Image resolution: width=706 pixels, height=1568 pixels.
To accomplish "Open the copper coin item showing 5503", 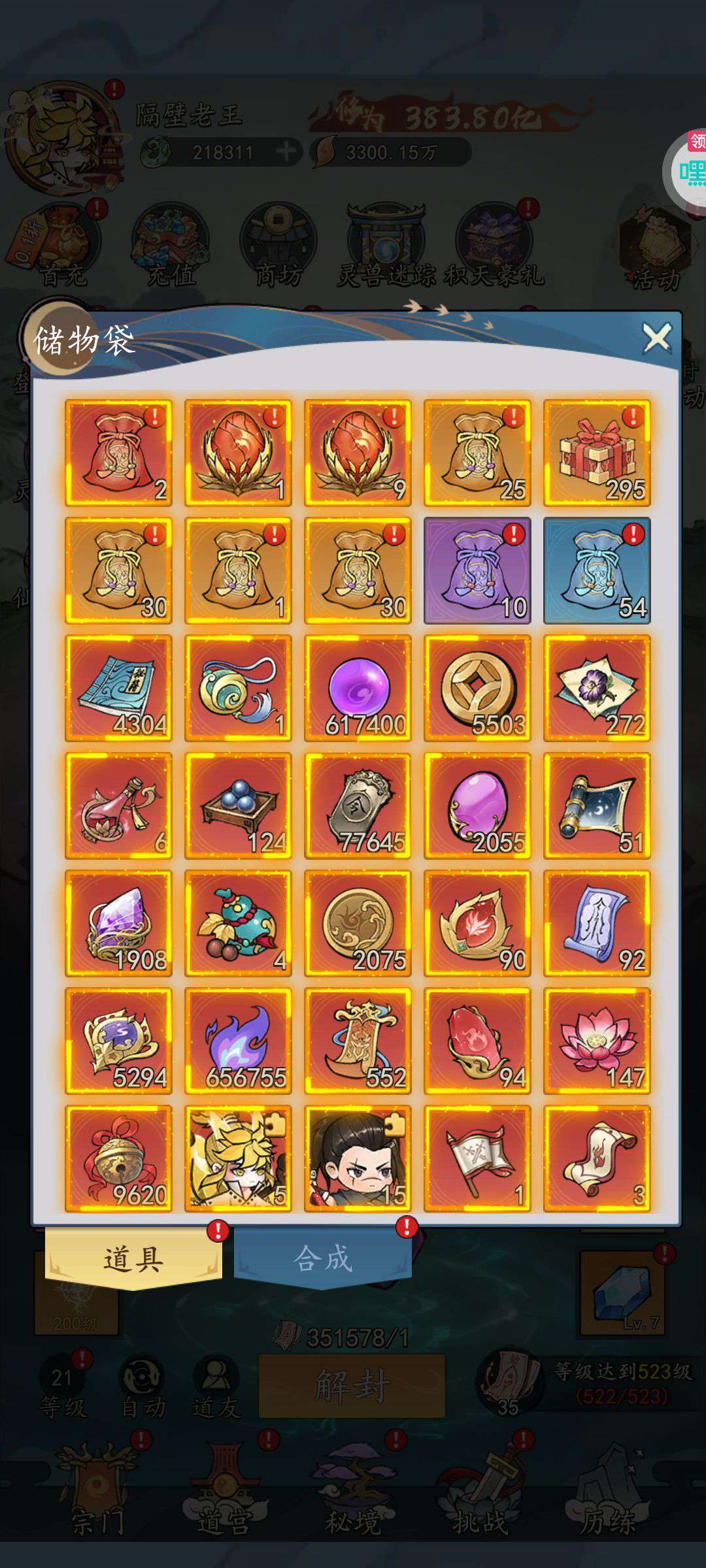I will click(477, 688).
